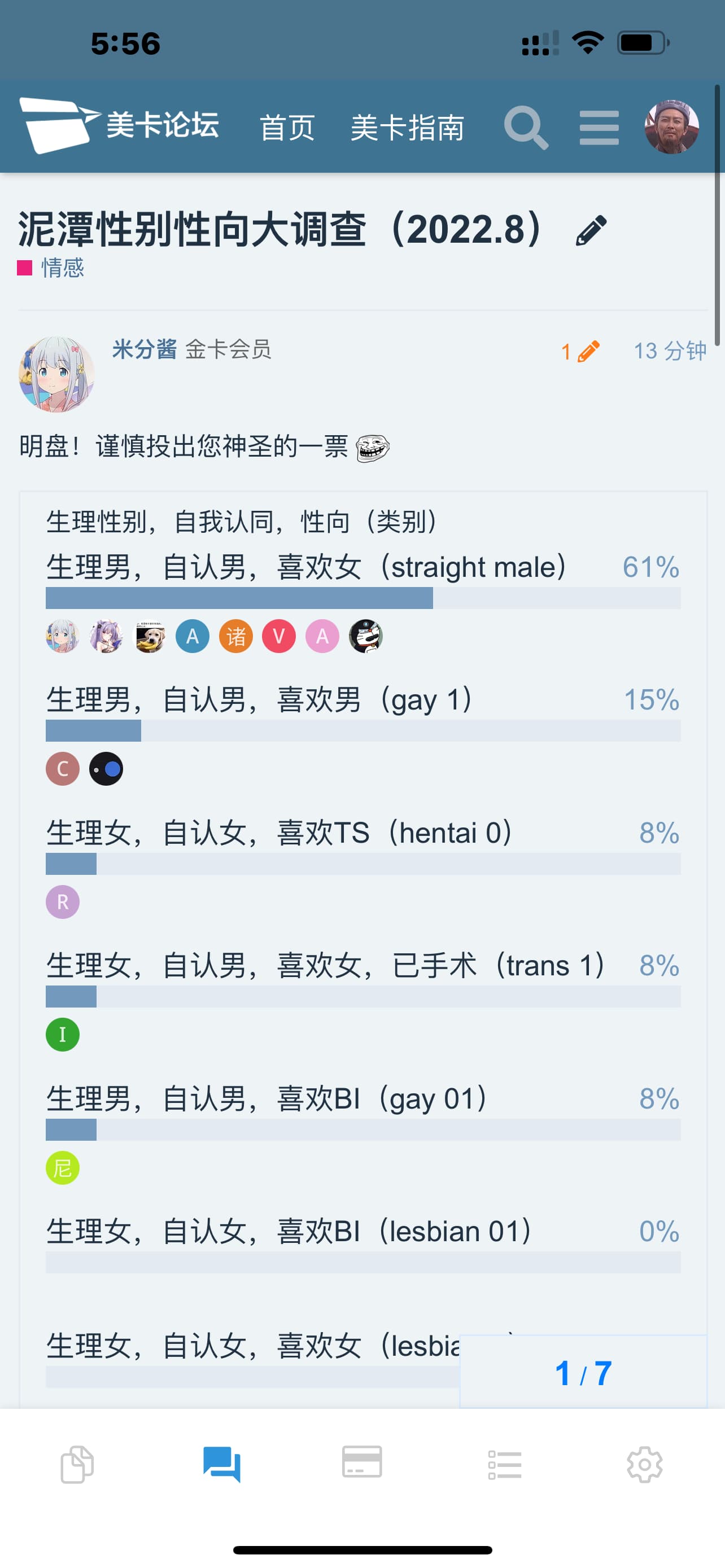The image size is (725, 1568).
Task: Switch to the forum chat bubbles tab
Action: [222, 1464]
